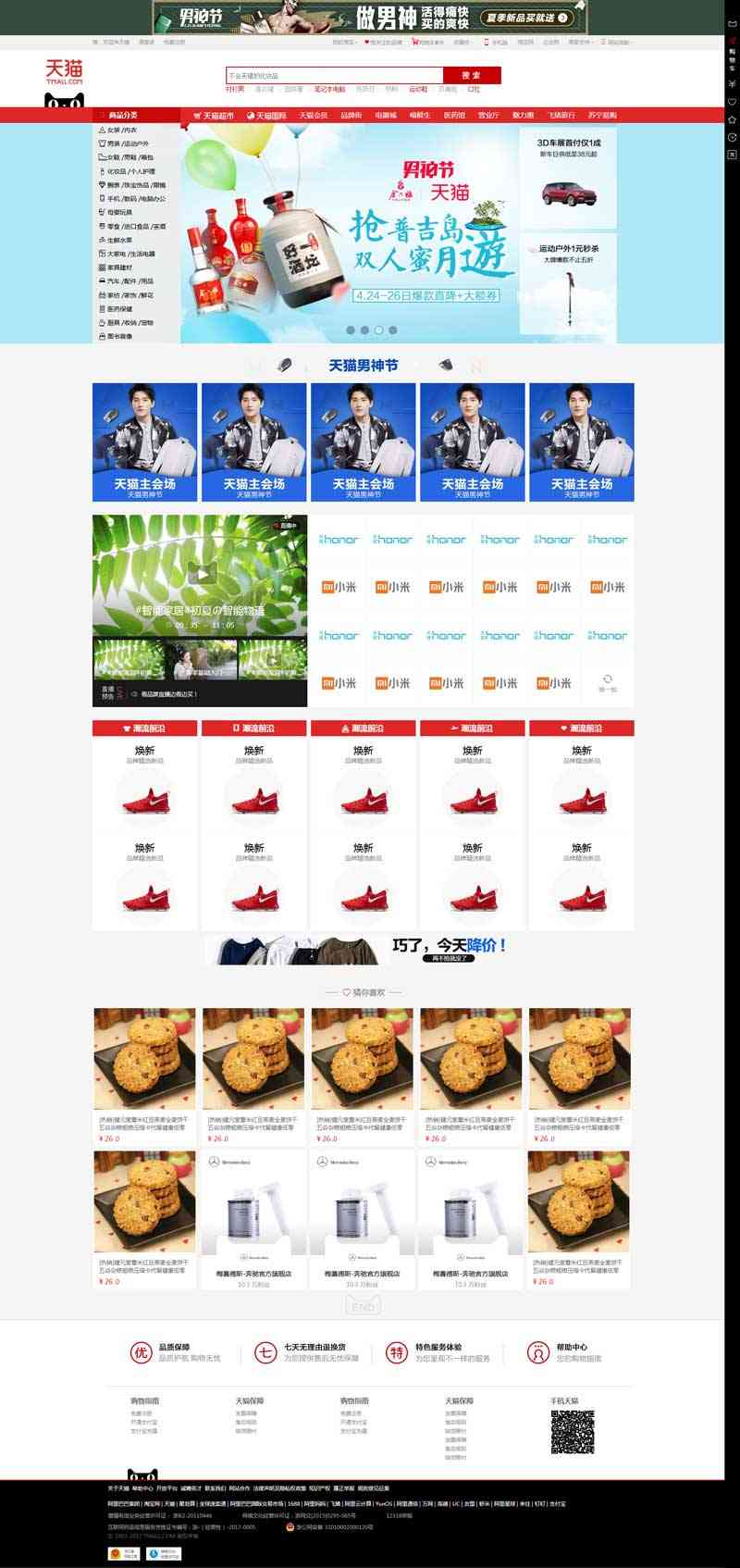Screen dimensions: 740x1568
Task: Open 天猫超市 in the red nav bar
Action: (214, 116)
